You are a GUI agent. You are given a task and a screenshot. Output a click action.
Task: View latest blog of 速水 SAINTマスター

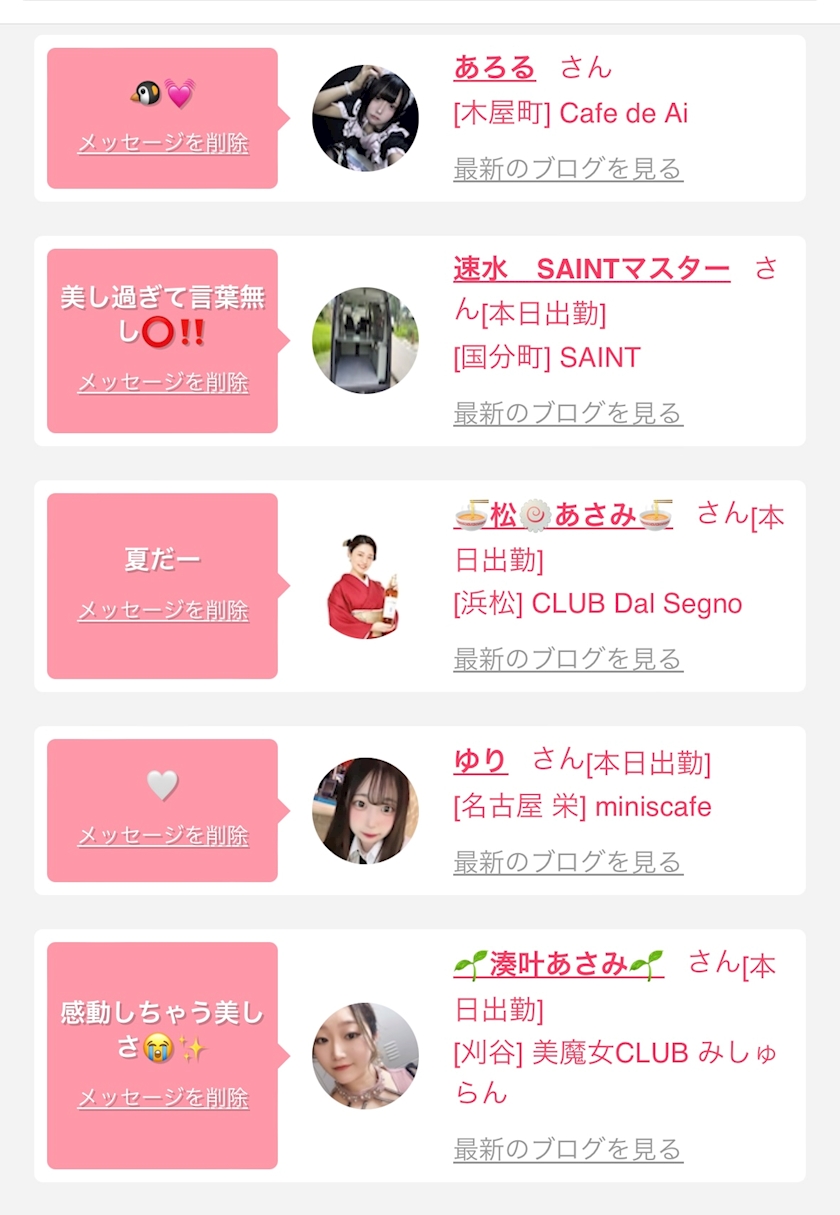click(x=568, y=413)
